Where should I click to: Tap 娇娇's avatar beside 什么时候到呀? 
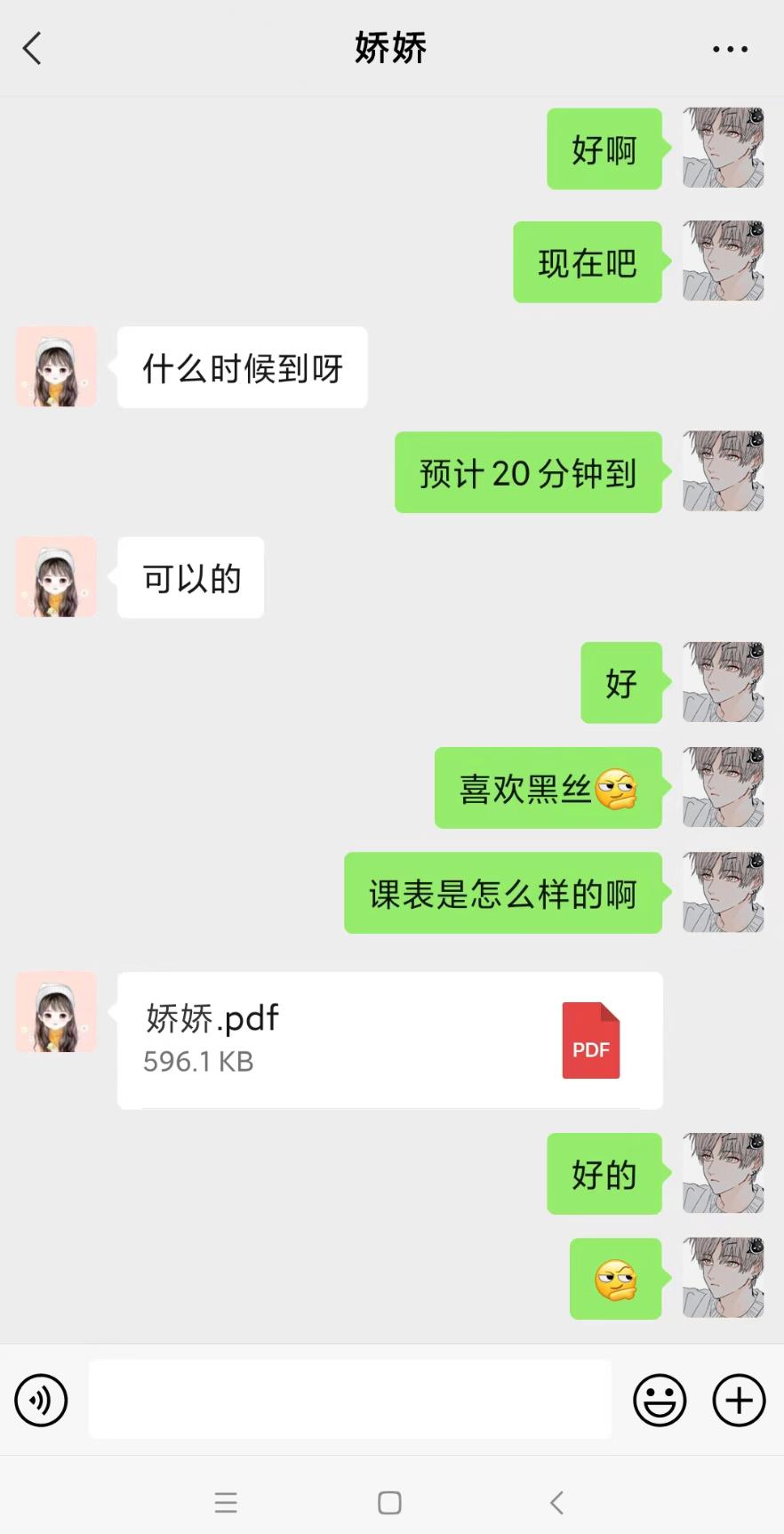(x=56, y=366)
